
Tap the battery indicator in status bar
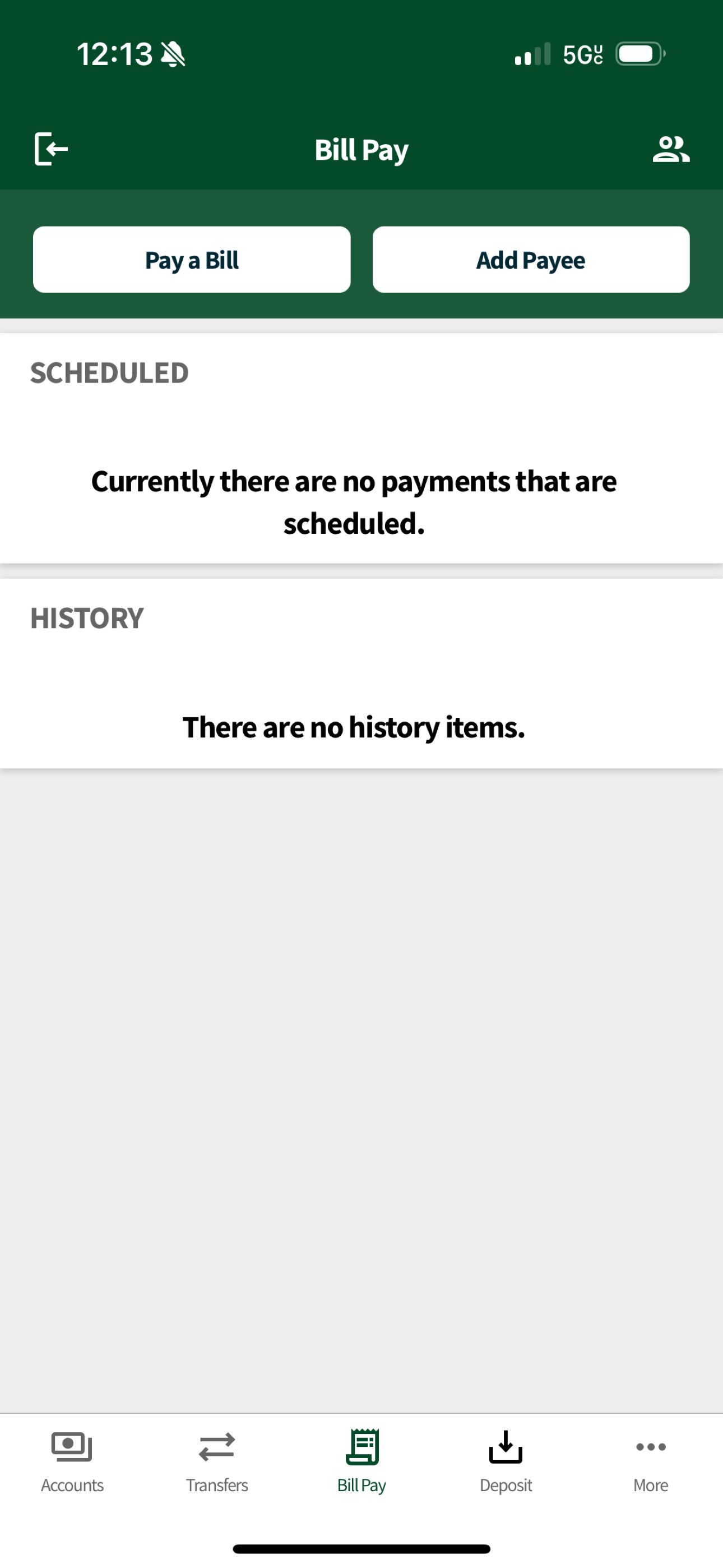[638, 53]
